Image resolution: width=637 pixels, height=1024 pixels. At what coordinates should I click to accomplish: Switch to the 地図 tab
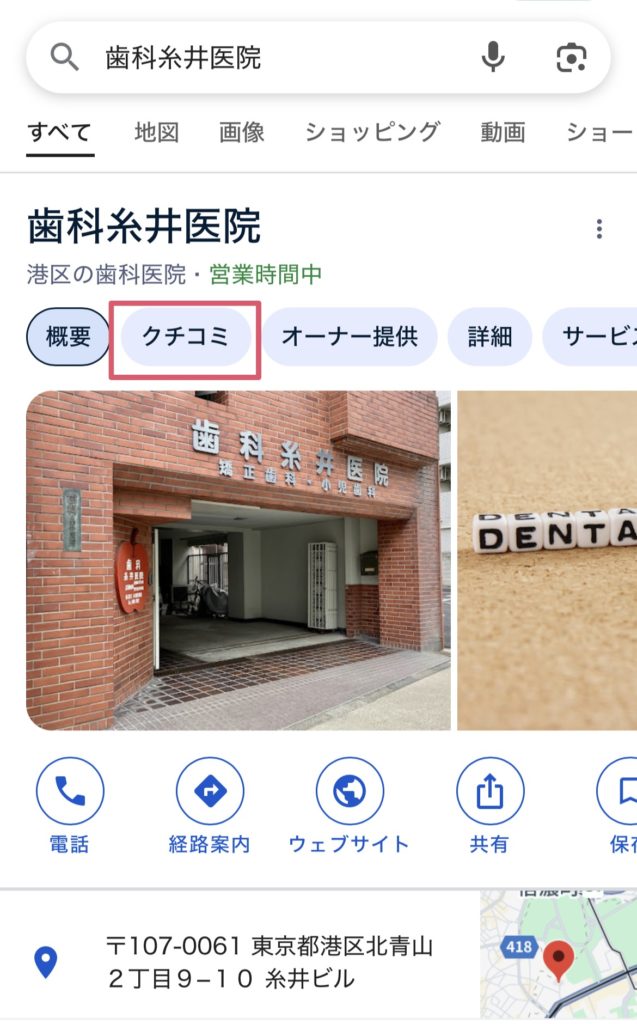tap(156, 132)
